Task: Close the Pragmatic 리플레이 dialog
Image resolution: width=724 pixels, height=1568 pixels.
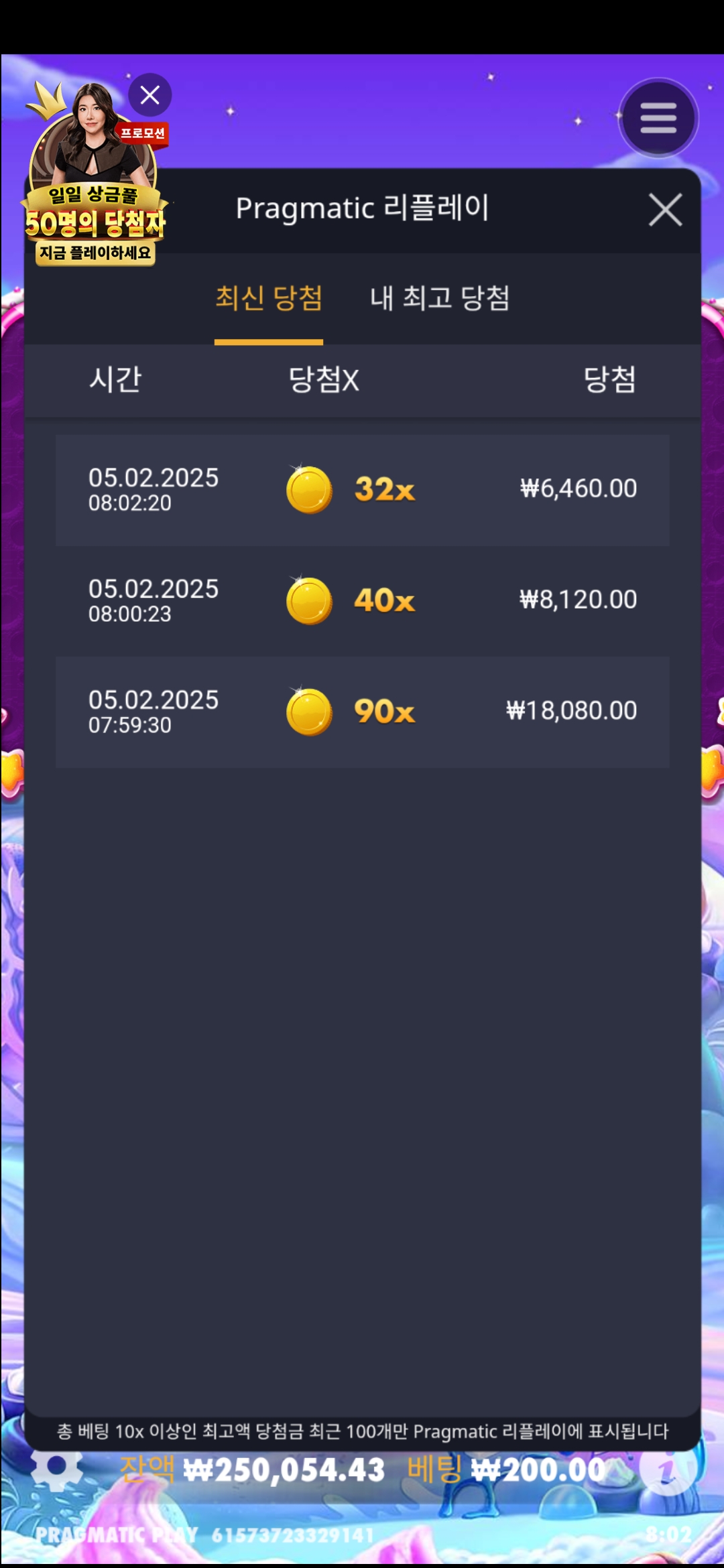Action: click(665, 210)
